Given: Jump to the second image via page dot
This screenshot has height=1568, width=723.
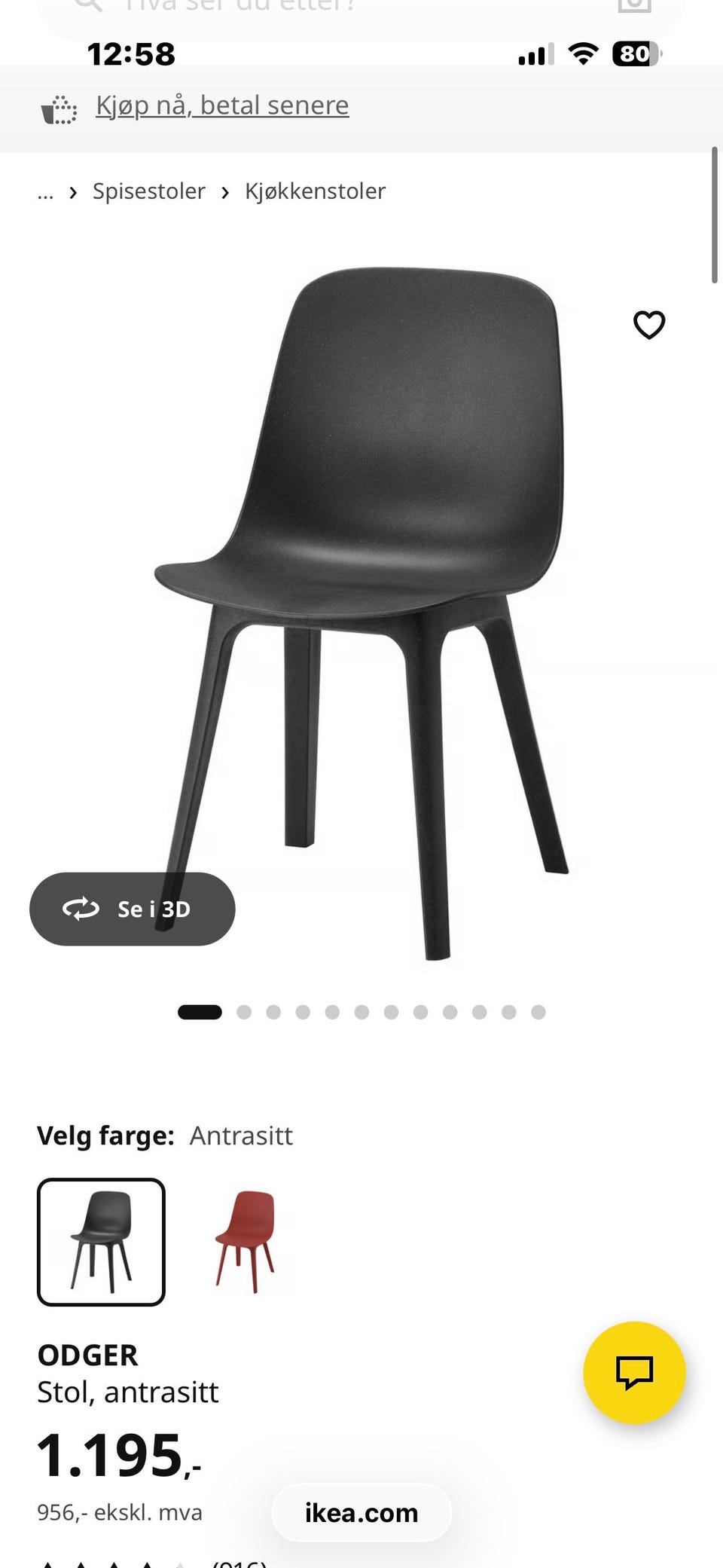Looking at the screenshot, I should click(244, 1012).
